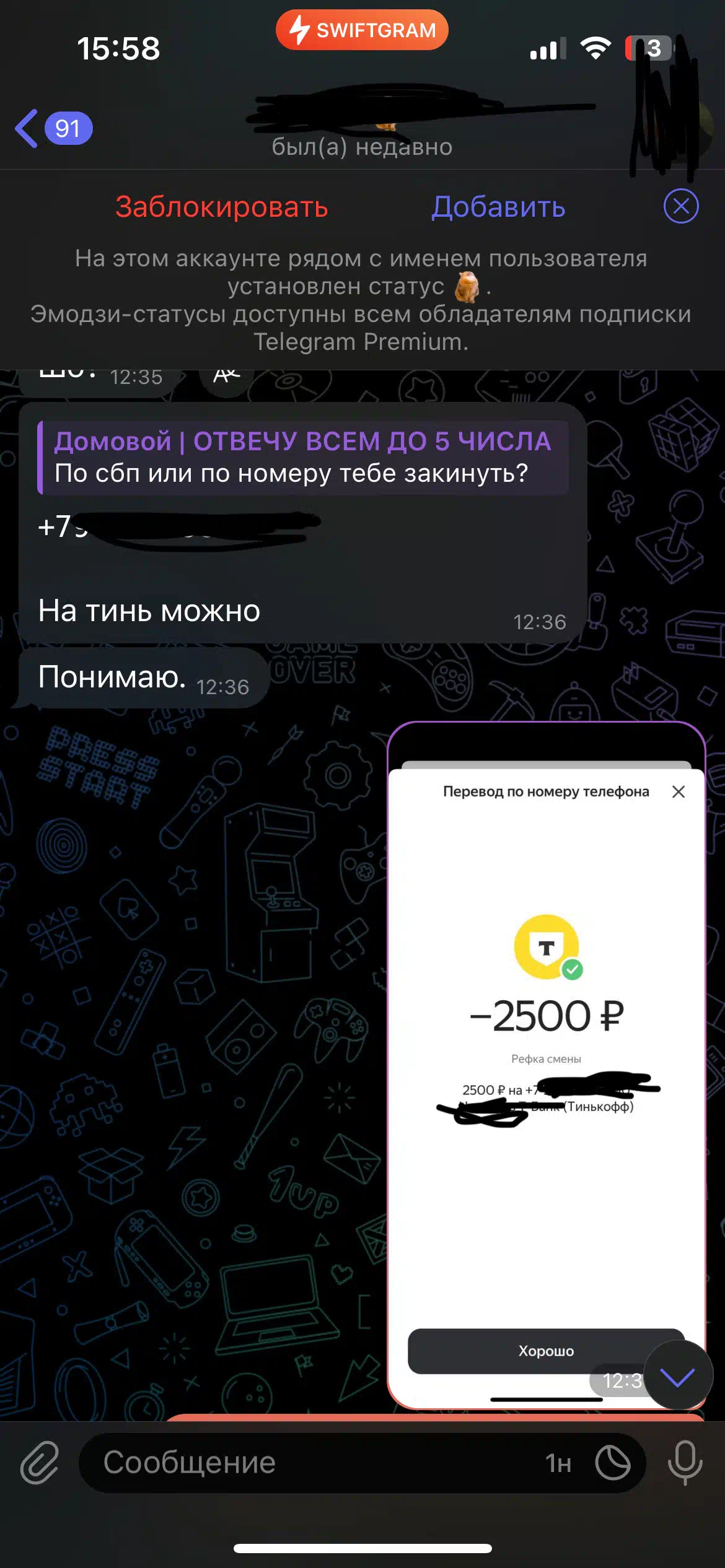725x1568 pixels.
Task: Tap Заблокировать to block this user
Action: [221, 207]
